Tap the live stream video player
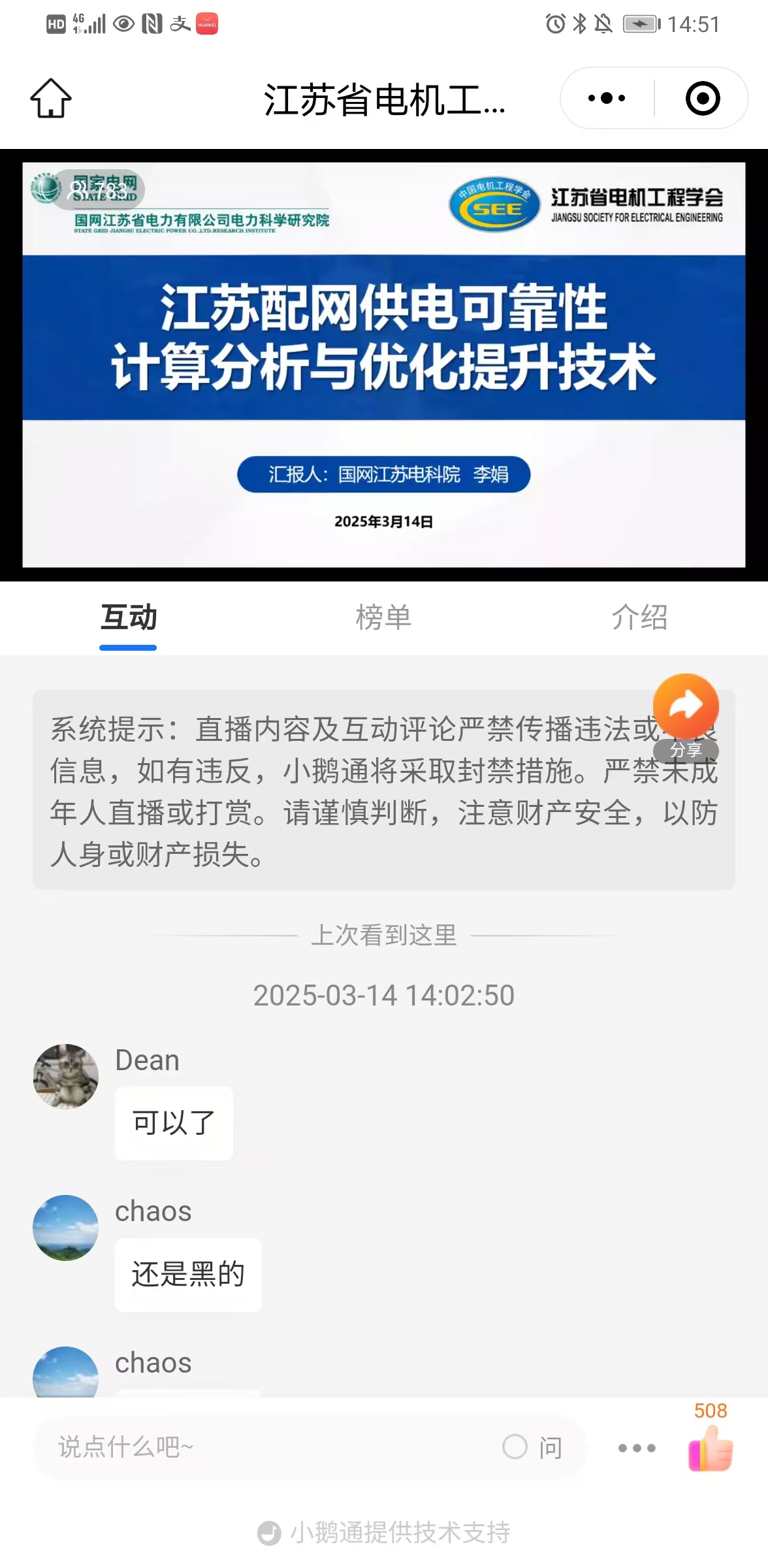This screenshot has height=1568, width=768. coord(384,365)
